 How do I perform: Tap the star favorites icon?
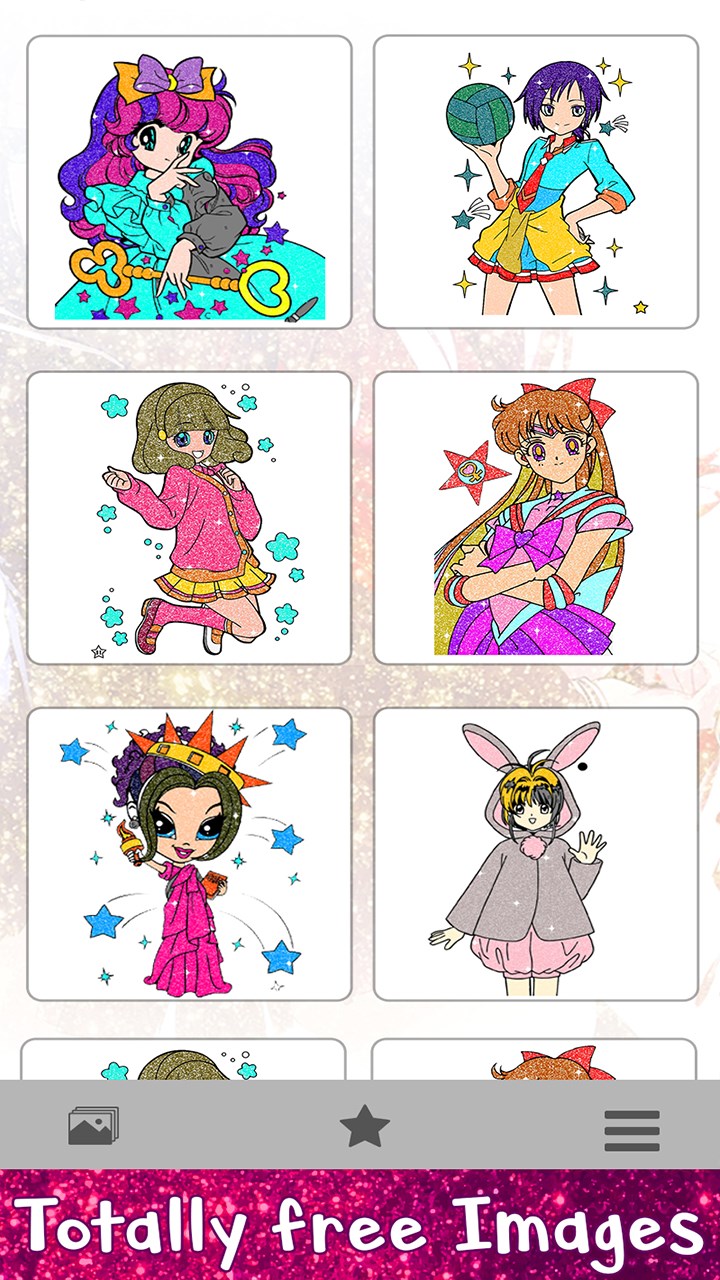click(364, 1127)
